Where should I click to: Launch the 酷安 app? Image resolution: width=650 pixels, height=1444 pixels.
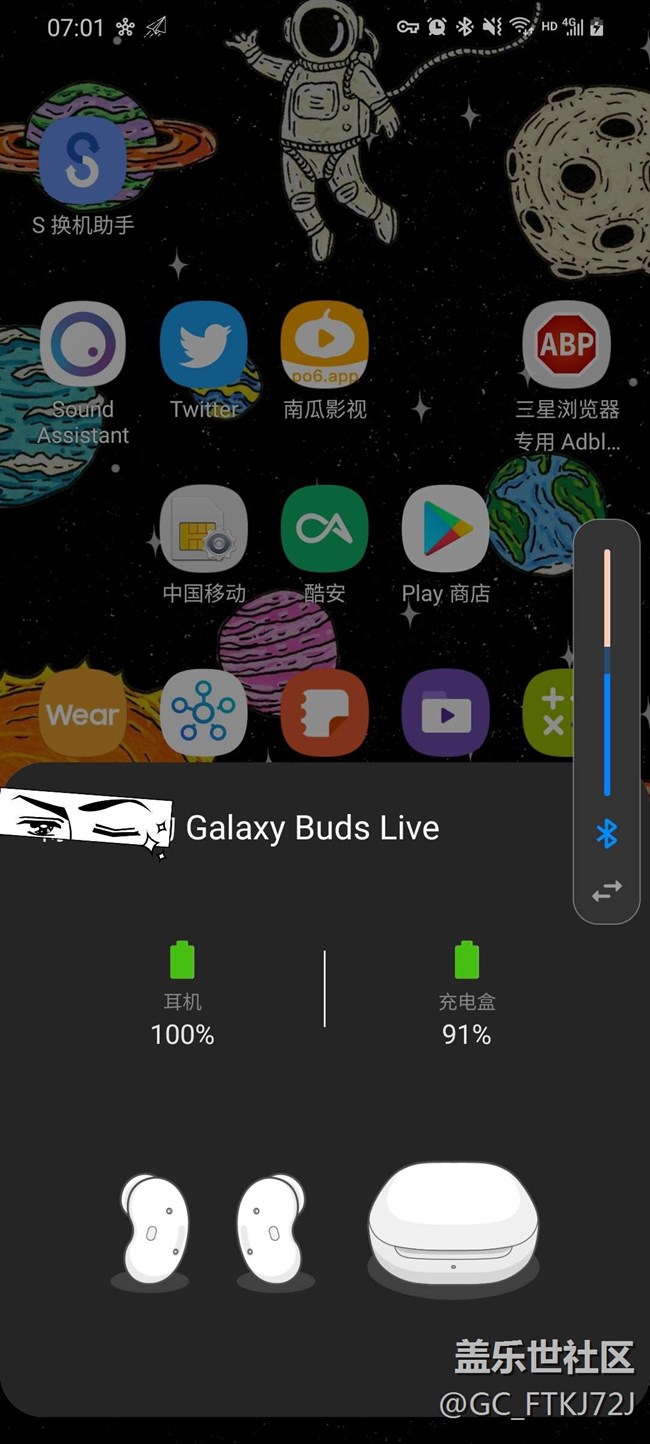325,529
